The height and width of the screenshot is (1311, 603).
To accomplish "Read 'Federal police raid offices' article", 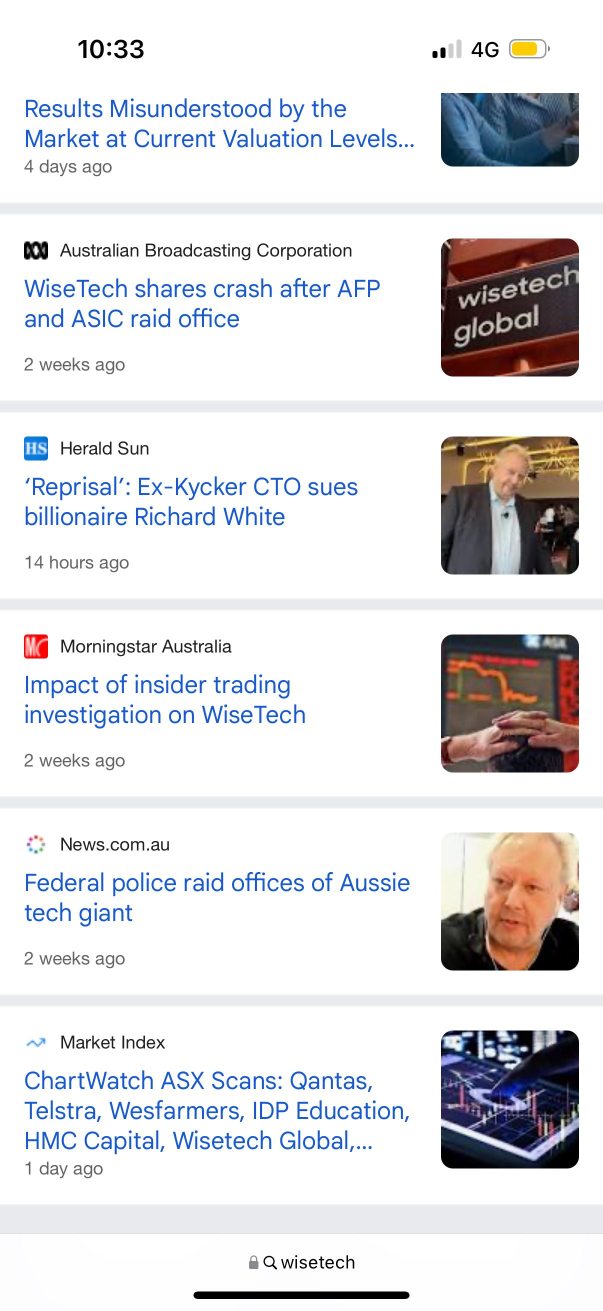I will pos(217,898).
